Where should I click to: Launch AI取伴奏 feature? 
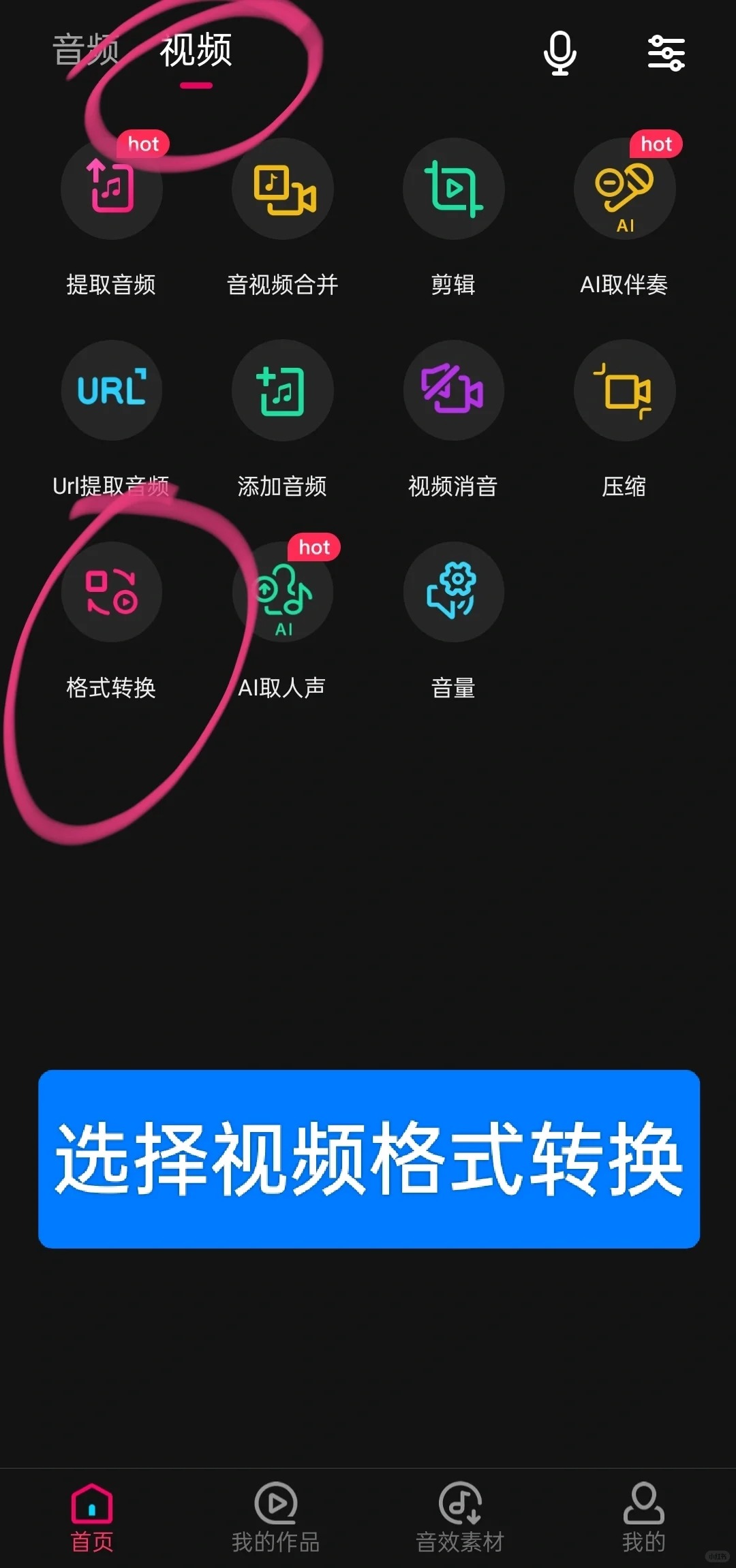pyautogui.click(x=624, y=189)
